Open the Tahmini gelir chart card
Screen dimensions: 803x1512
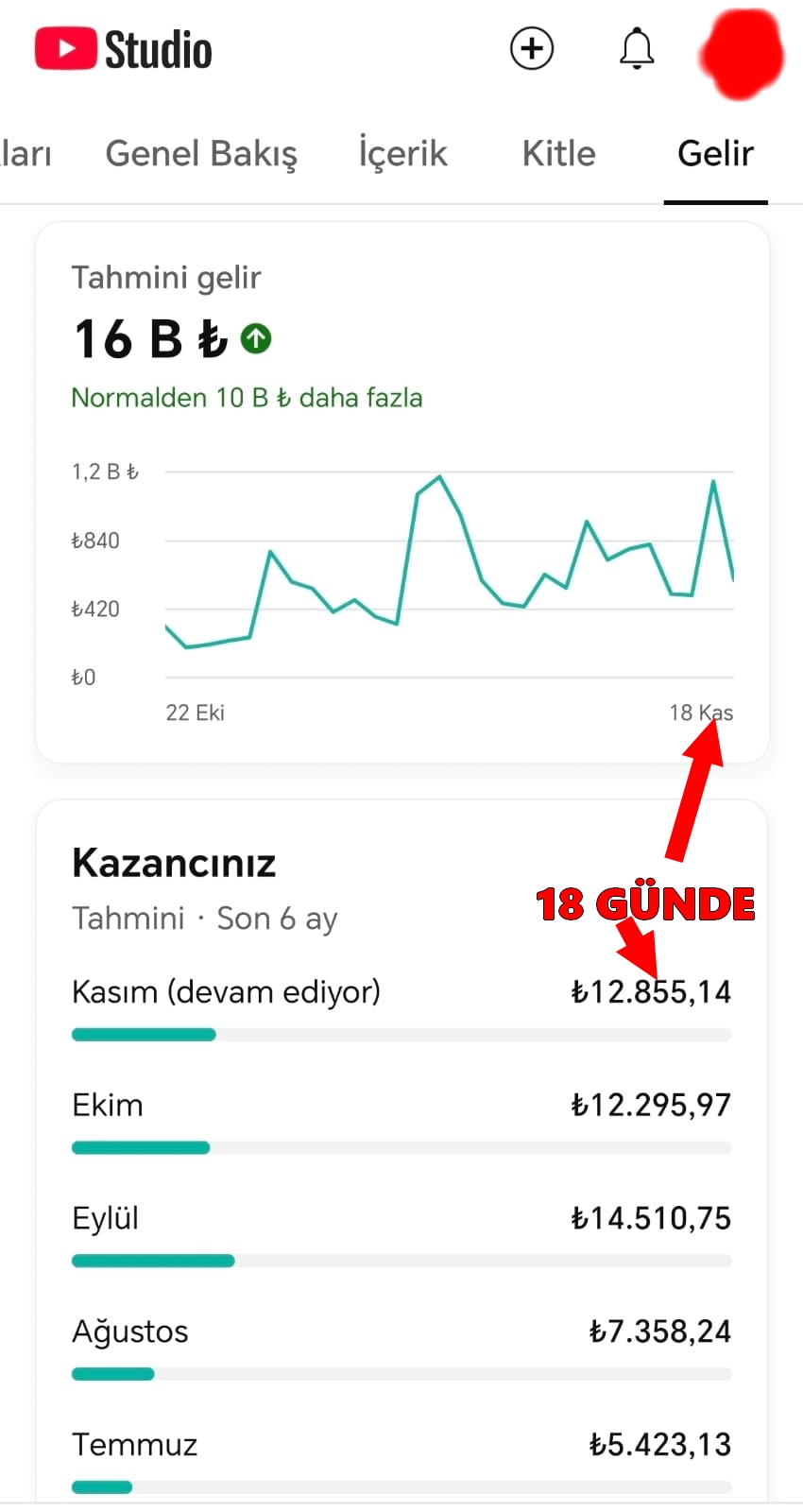pyautogui.click(x=402, y=492)
